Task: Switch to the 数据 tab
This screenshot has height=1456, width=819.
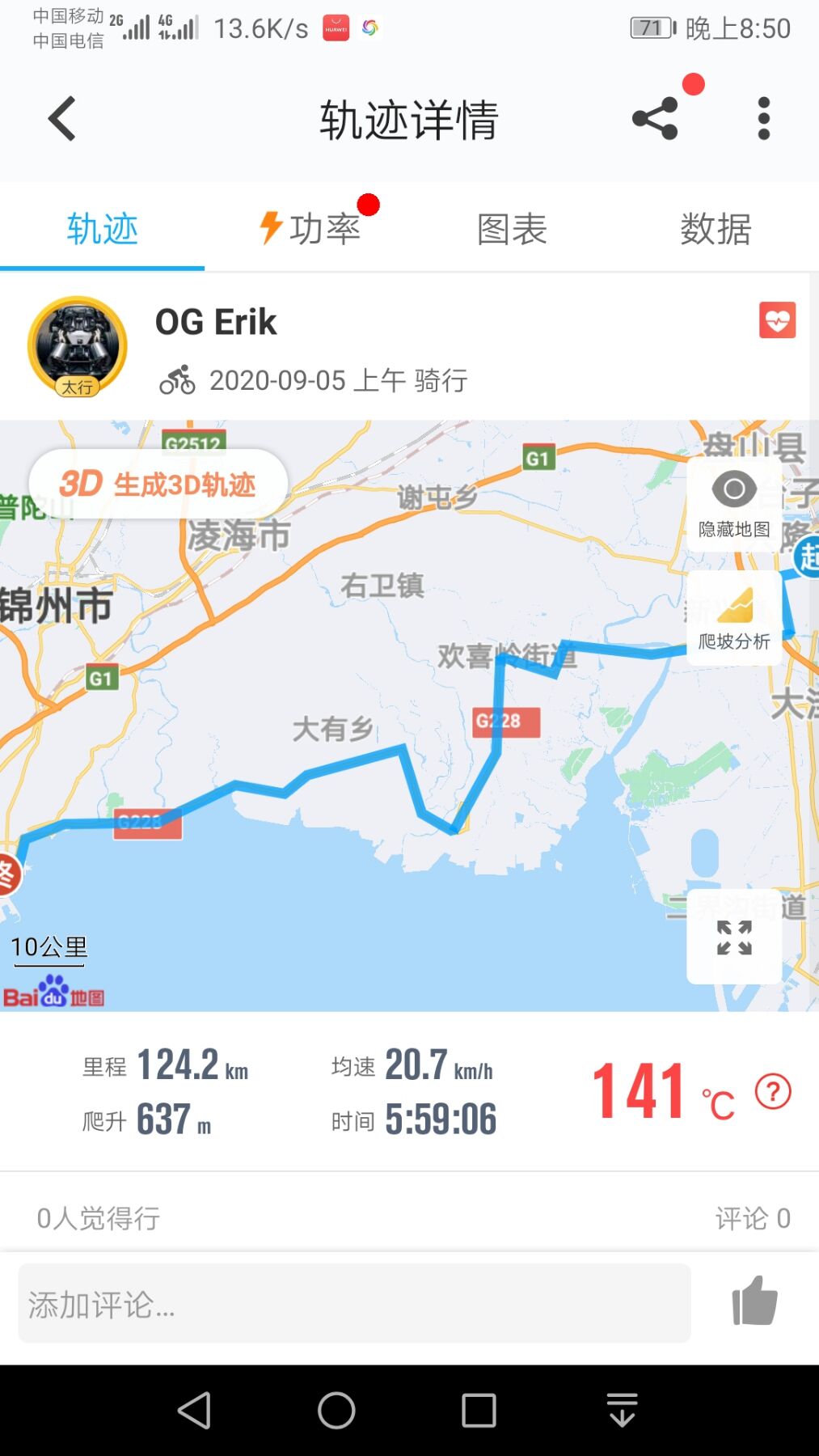Action: pos(716,229)
